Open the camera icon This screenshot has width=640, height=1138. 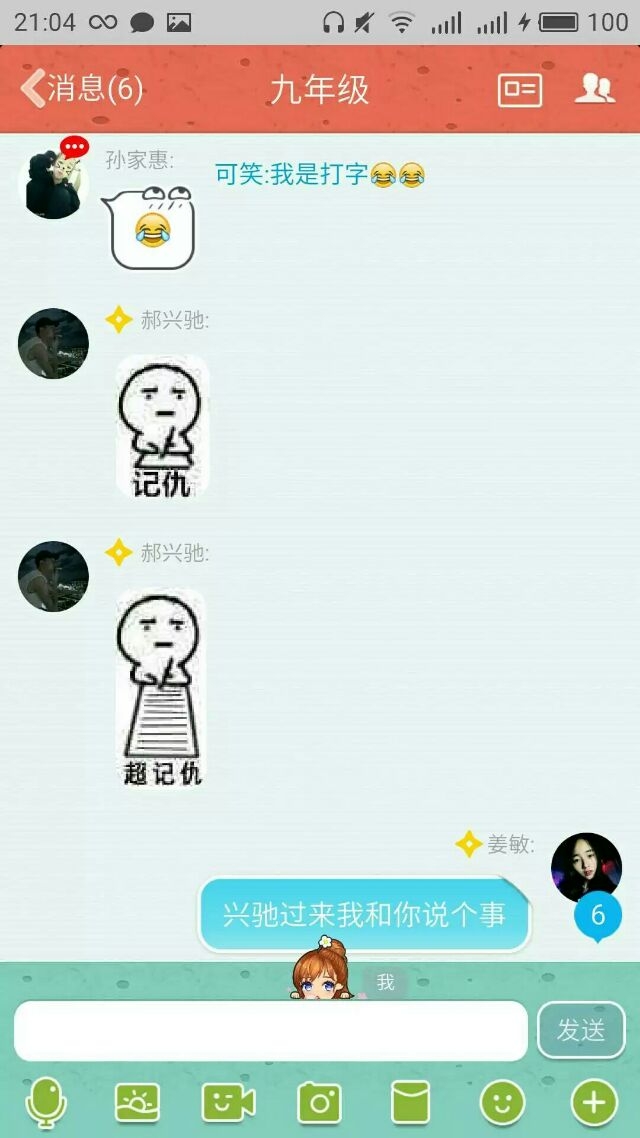tap(319, 1103)
